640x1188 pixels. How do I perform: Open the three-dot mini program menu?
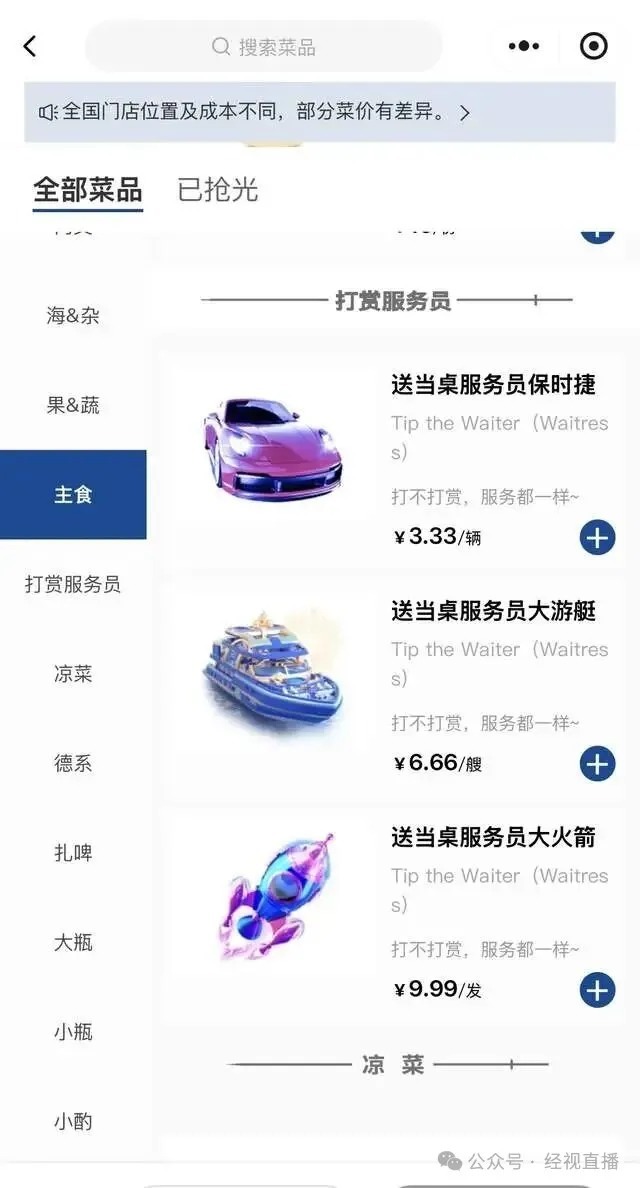click(x=523, y=46)
